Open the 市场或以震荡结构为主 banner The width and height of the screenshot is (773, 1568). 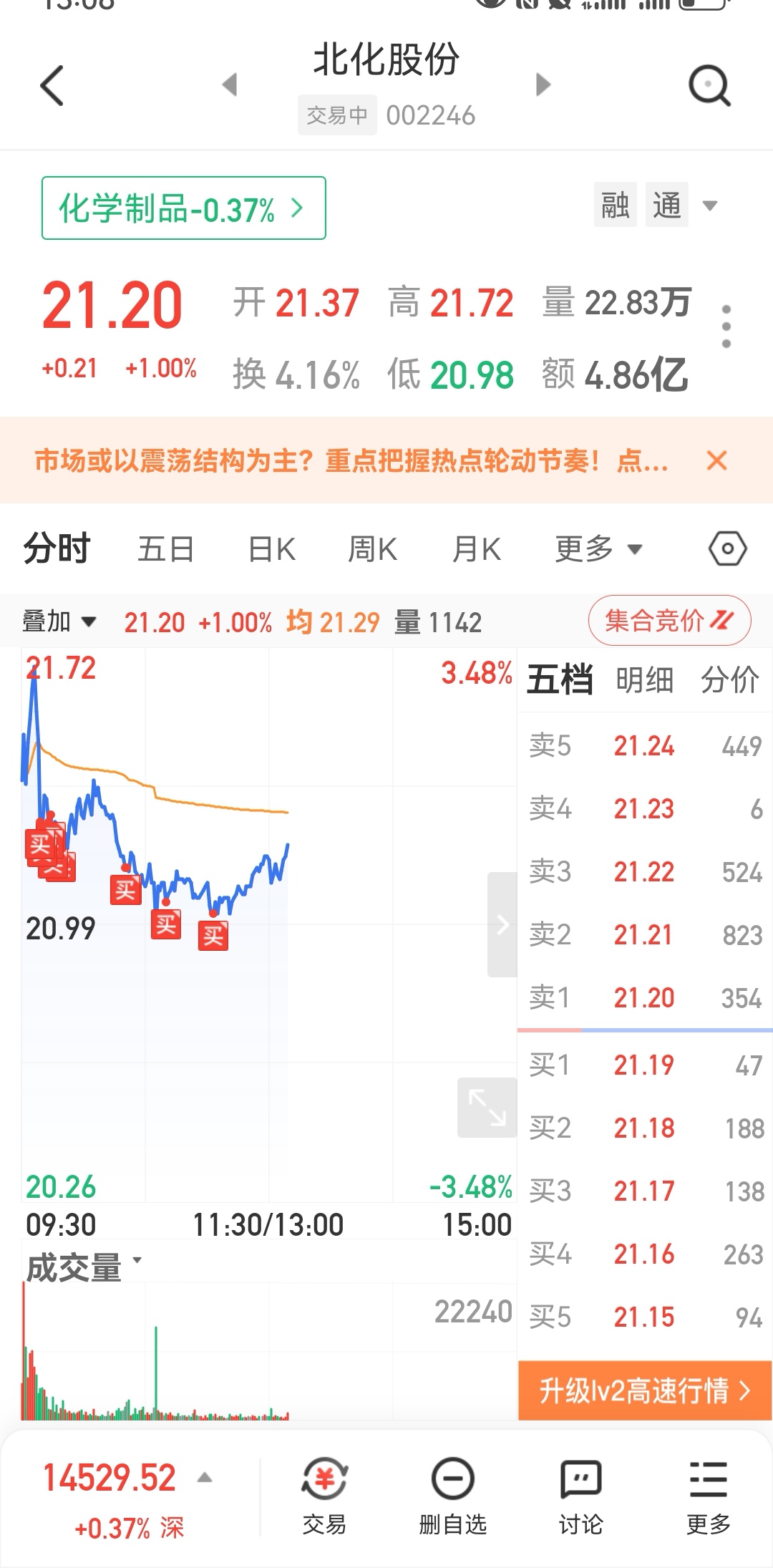pyautogui.click(x=351, y=460)
